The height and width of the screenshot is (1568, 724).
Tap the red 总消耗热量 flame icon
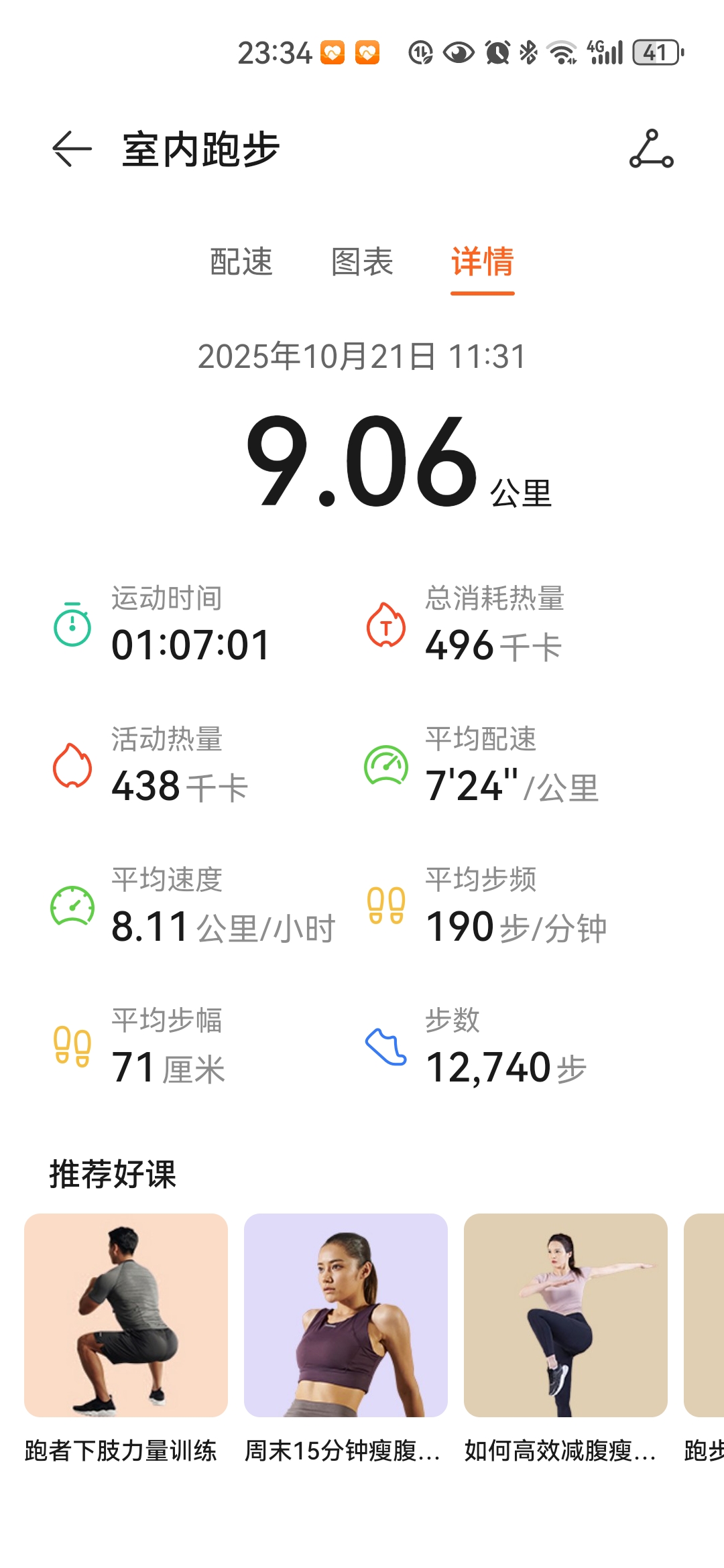(386, 627)
